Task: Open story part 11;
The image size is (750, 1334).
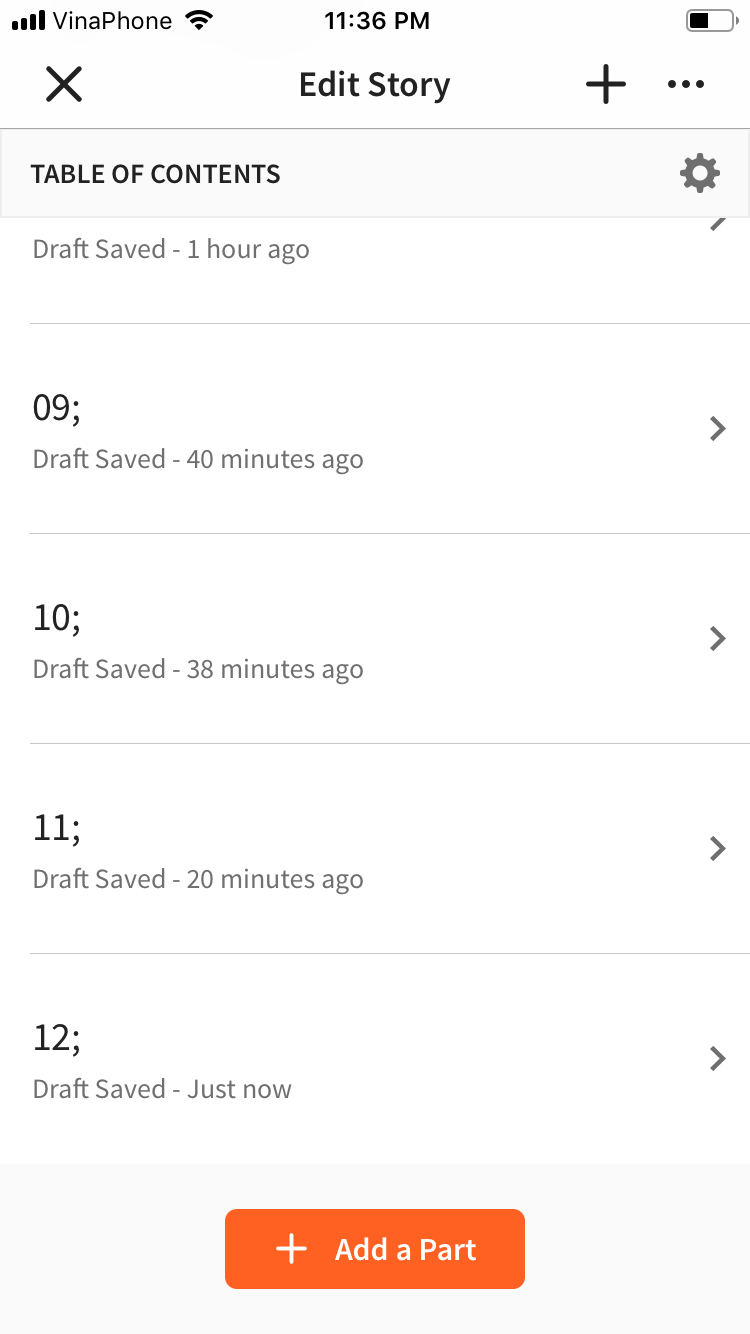Action: pyautogui.click(x=375, y=850)
